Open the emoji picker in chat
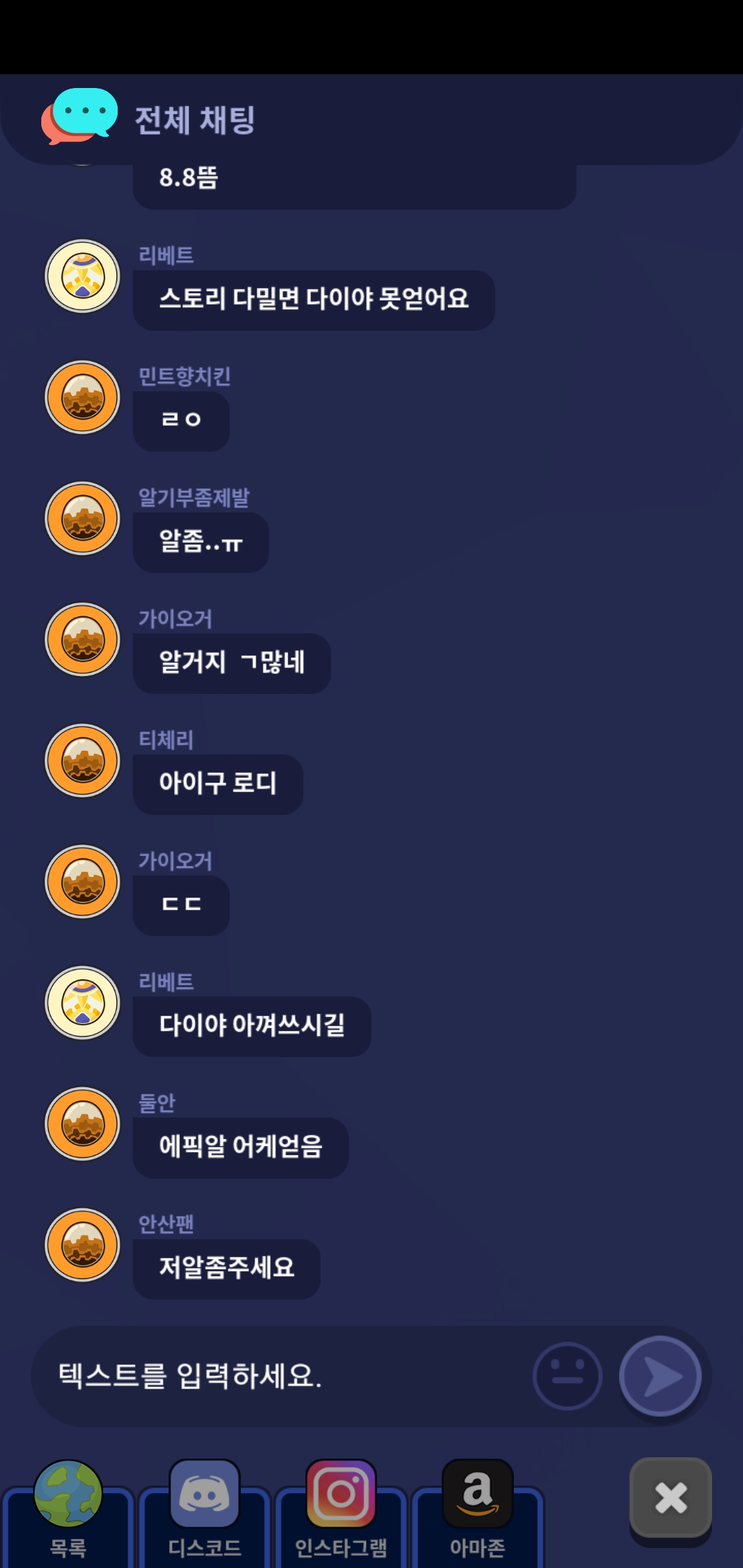Screen dimensions: 743x1568 point(568,1376)
